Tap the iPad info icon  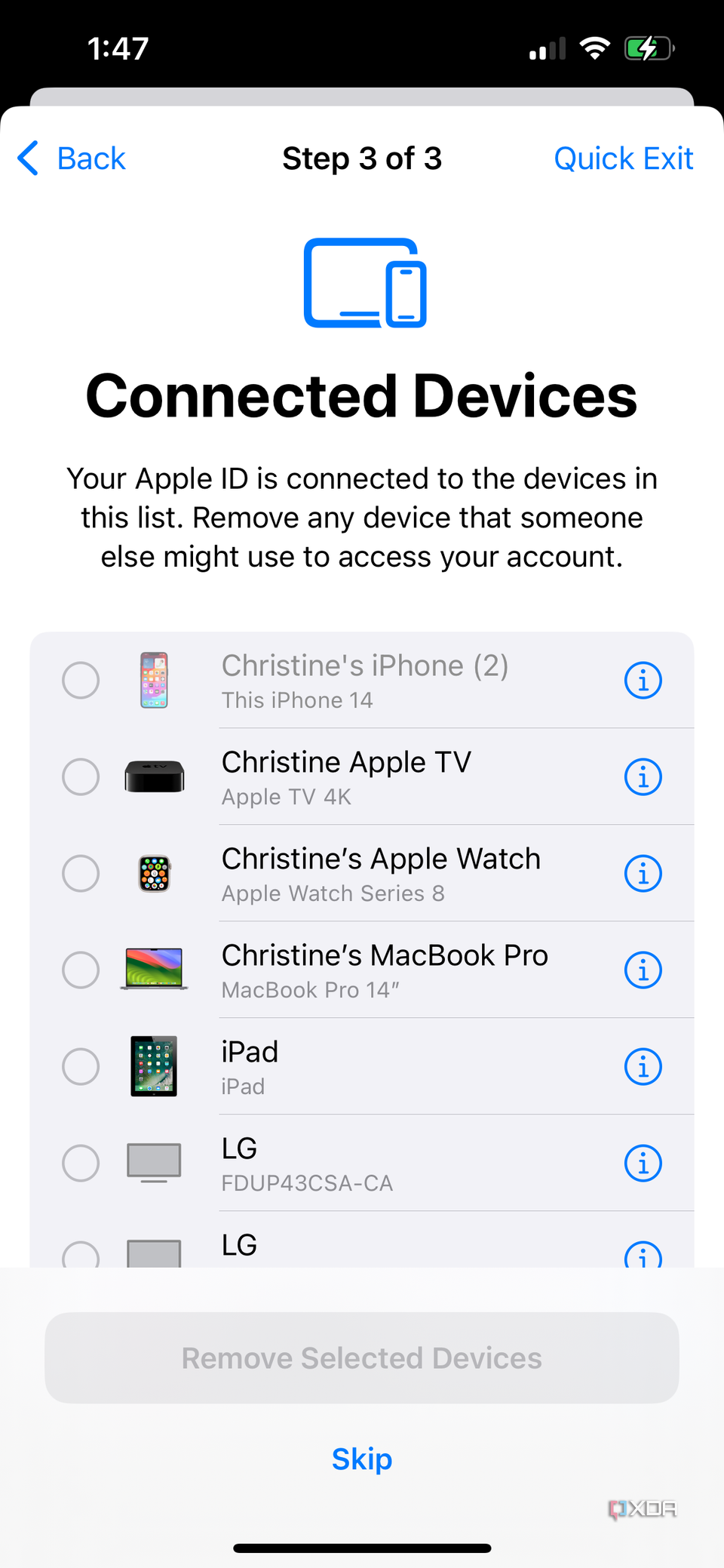click(x=643, y=1066)
